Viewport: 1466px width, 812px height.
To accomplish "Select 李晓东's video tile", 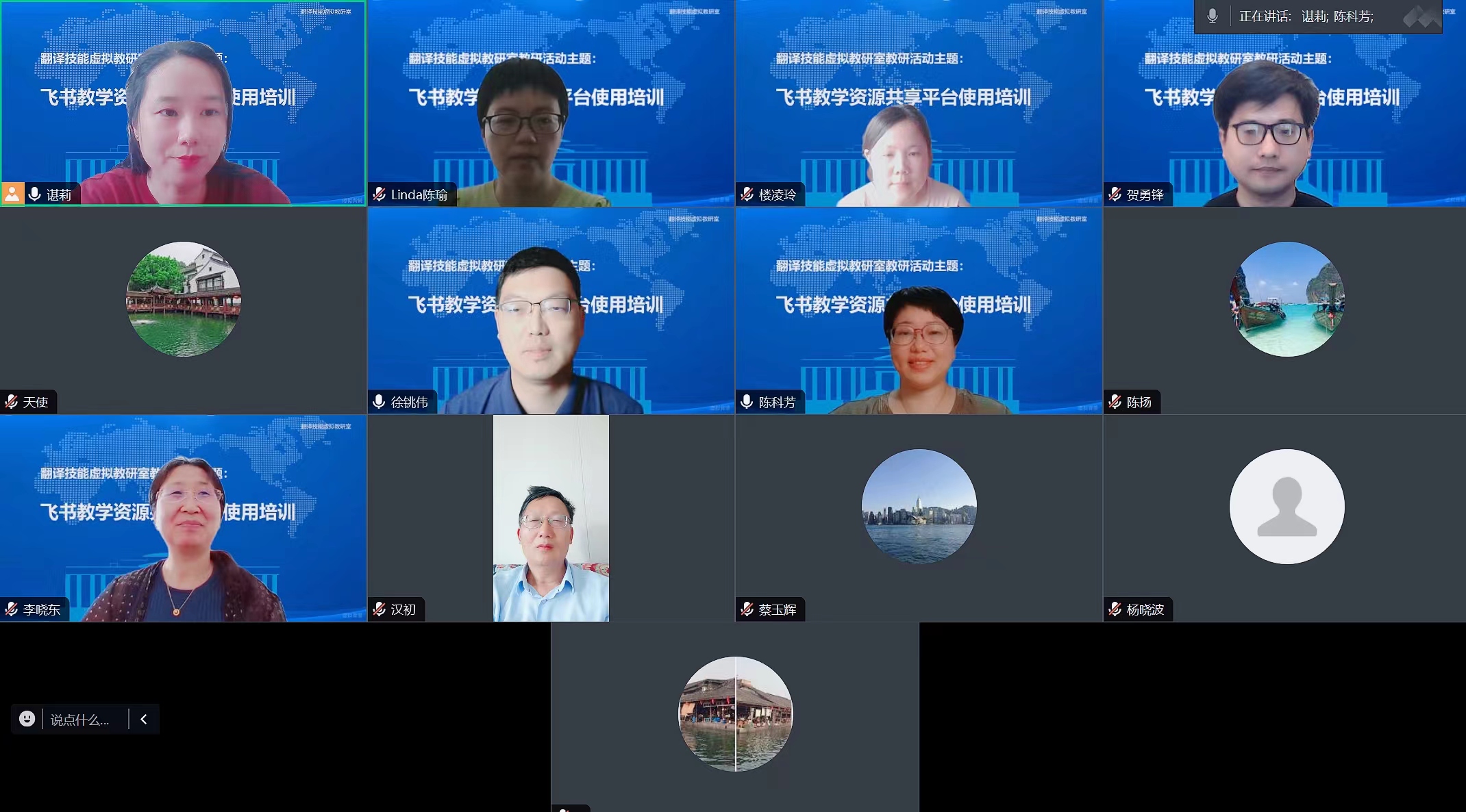I will pyautogui.click(x=183, y=518).
